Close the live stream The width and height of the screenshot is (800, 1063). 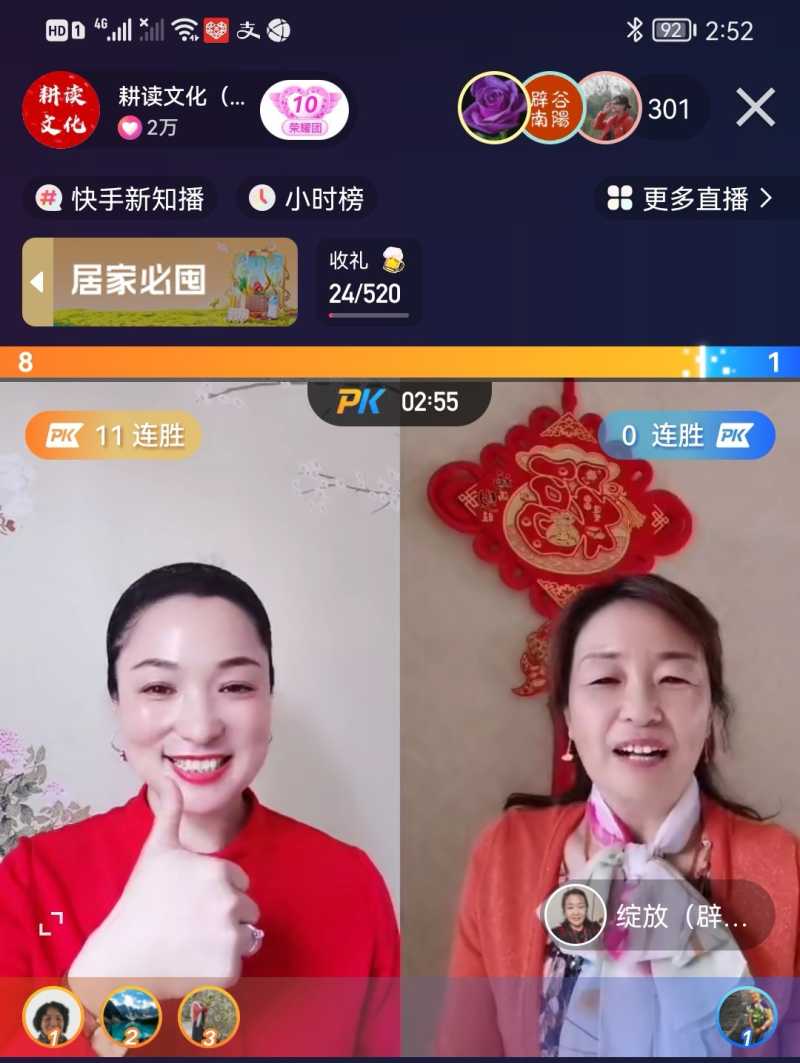click(x=755, y=108)
